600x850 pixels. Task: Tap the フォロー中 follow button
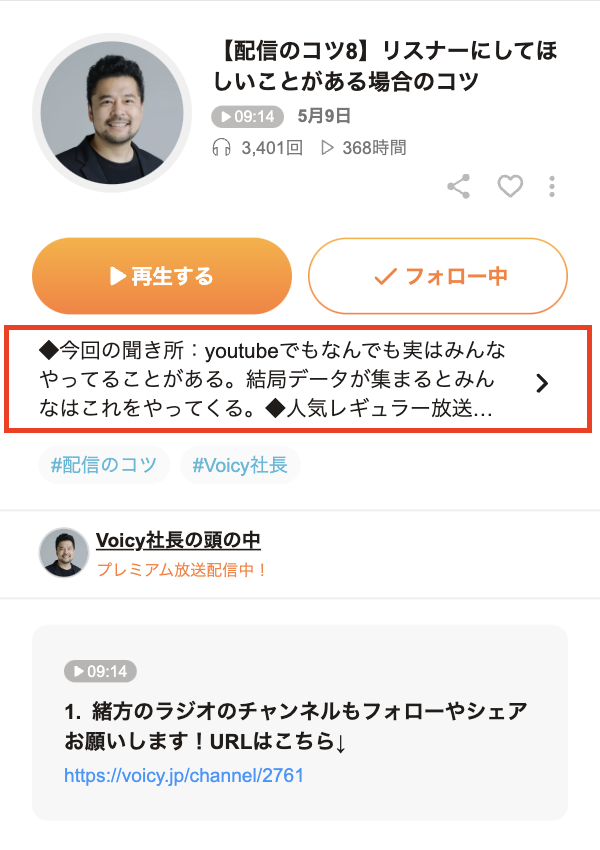(438, 276)
